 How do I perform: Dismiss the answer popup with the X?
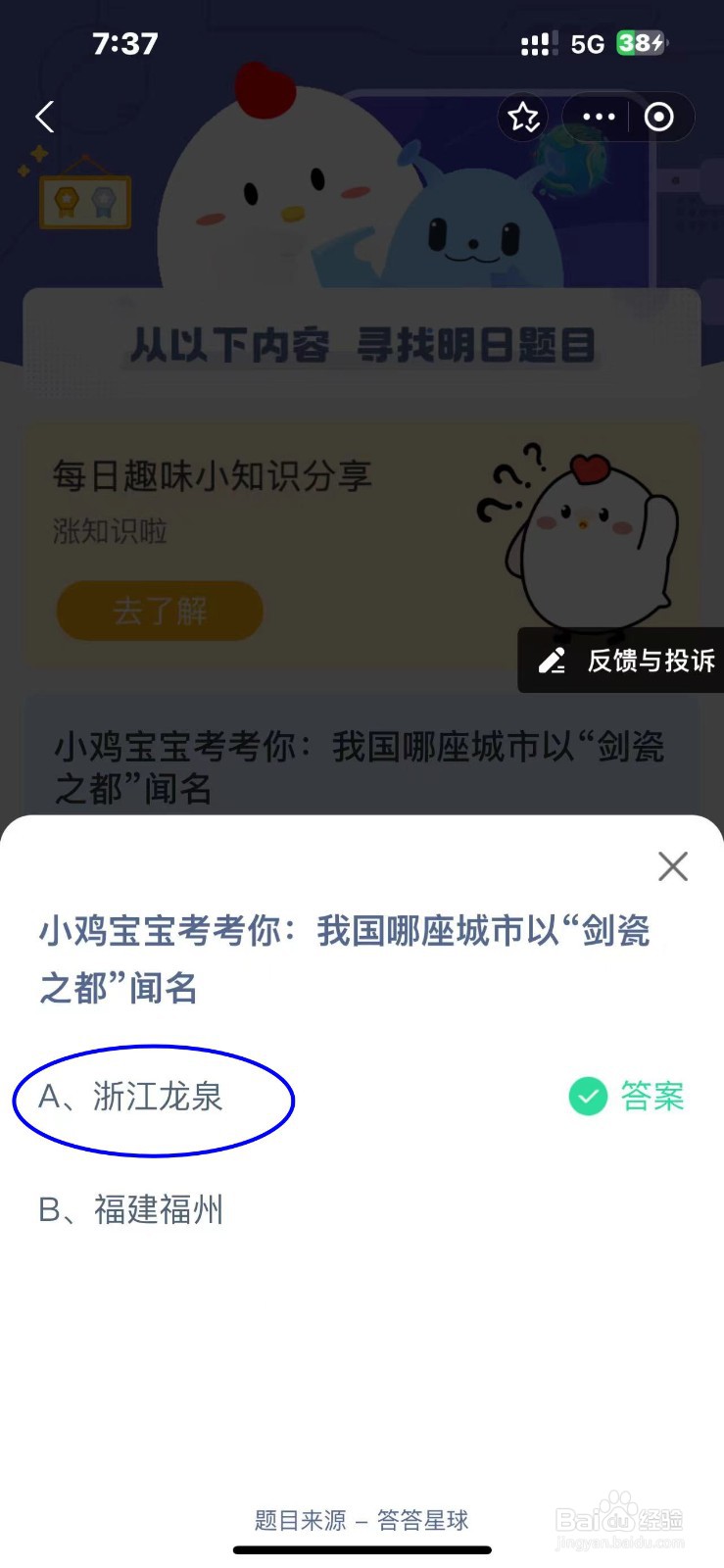tap(672, 866)
